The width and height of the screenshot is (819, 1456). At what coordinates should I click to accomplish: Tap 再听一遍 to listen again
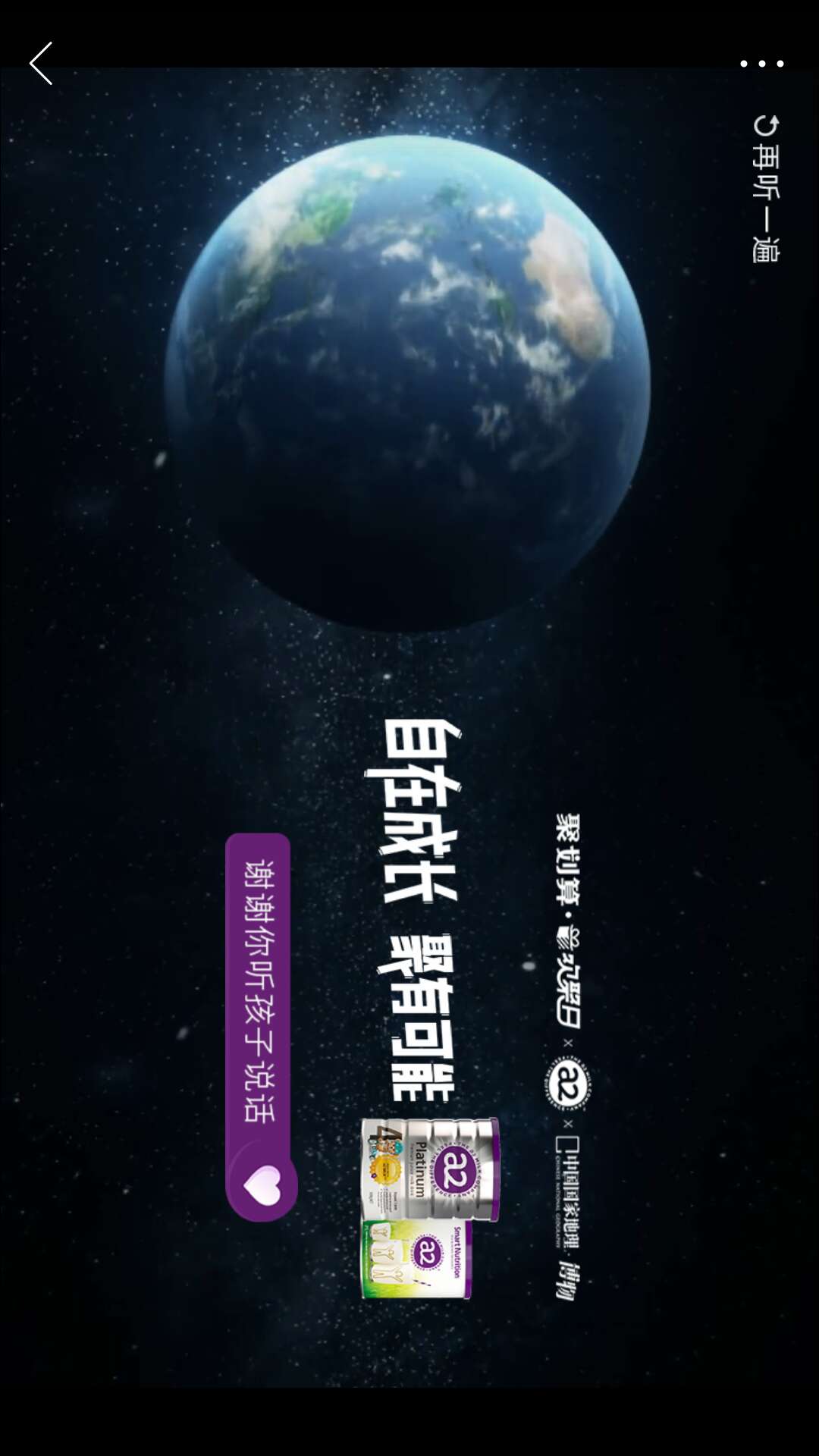tap(766, 189)
